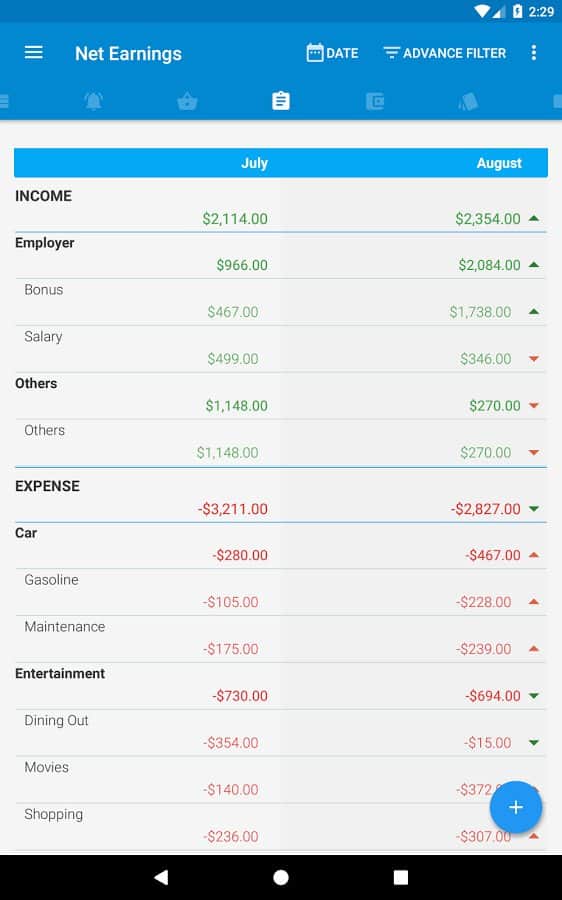Screen dimensions: 562x900
Task: Open the three-dot overflow menu
Action: click(x=534, y=53)
